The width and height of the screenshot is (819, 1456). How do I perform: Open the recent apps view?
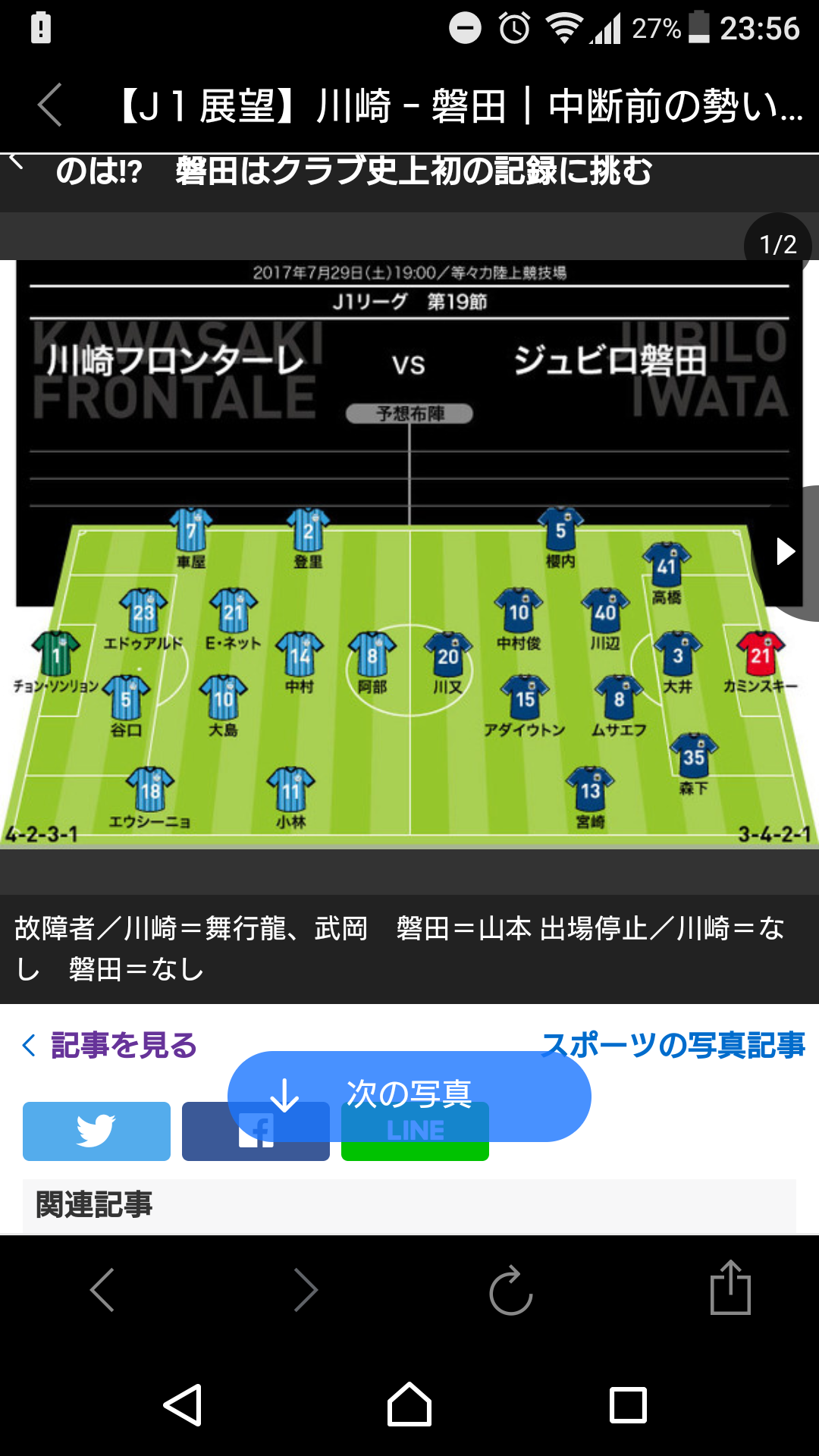628,1406
